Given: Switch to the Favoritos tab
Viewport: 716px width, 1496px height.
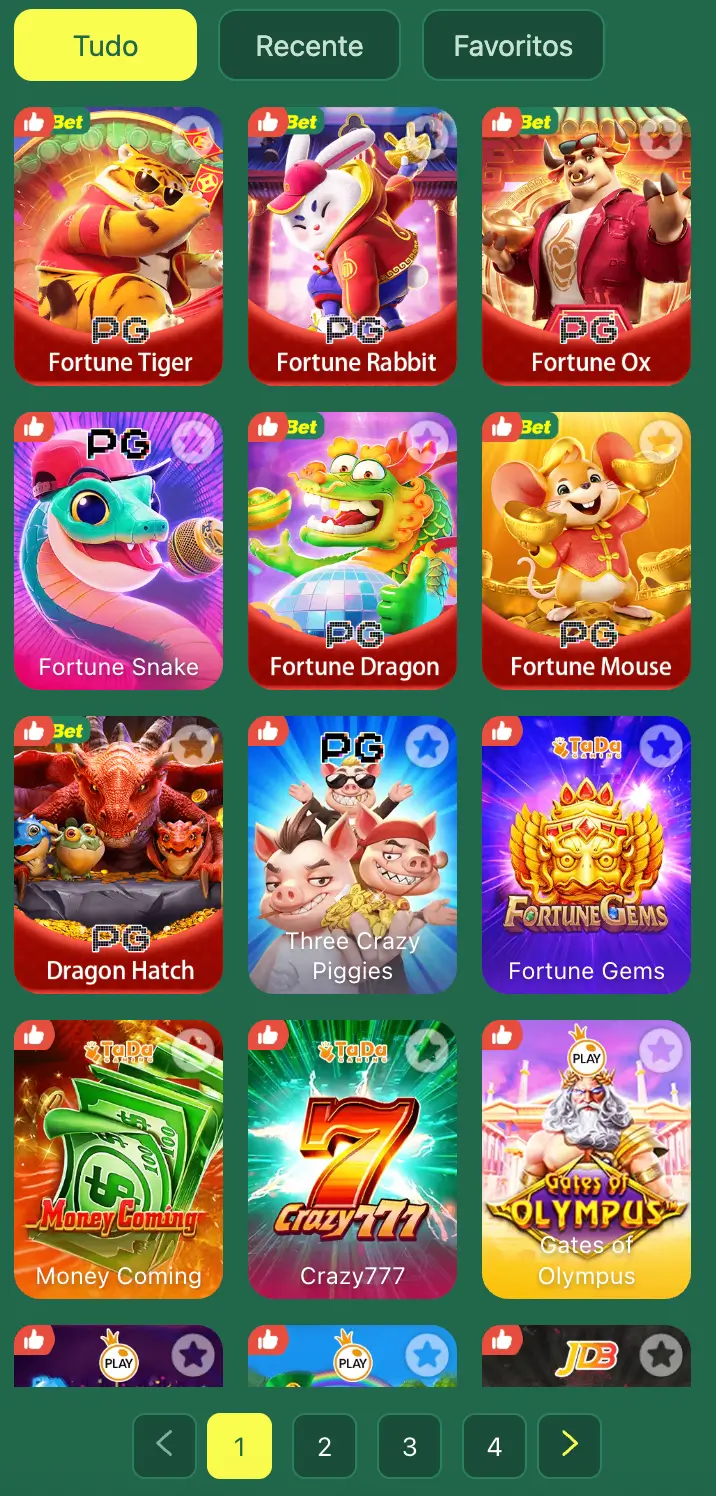Looking at the screenshot, I should tap(513, 46).
